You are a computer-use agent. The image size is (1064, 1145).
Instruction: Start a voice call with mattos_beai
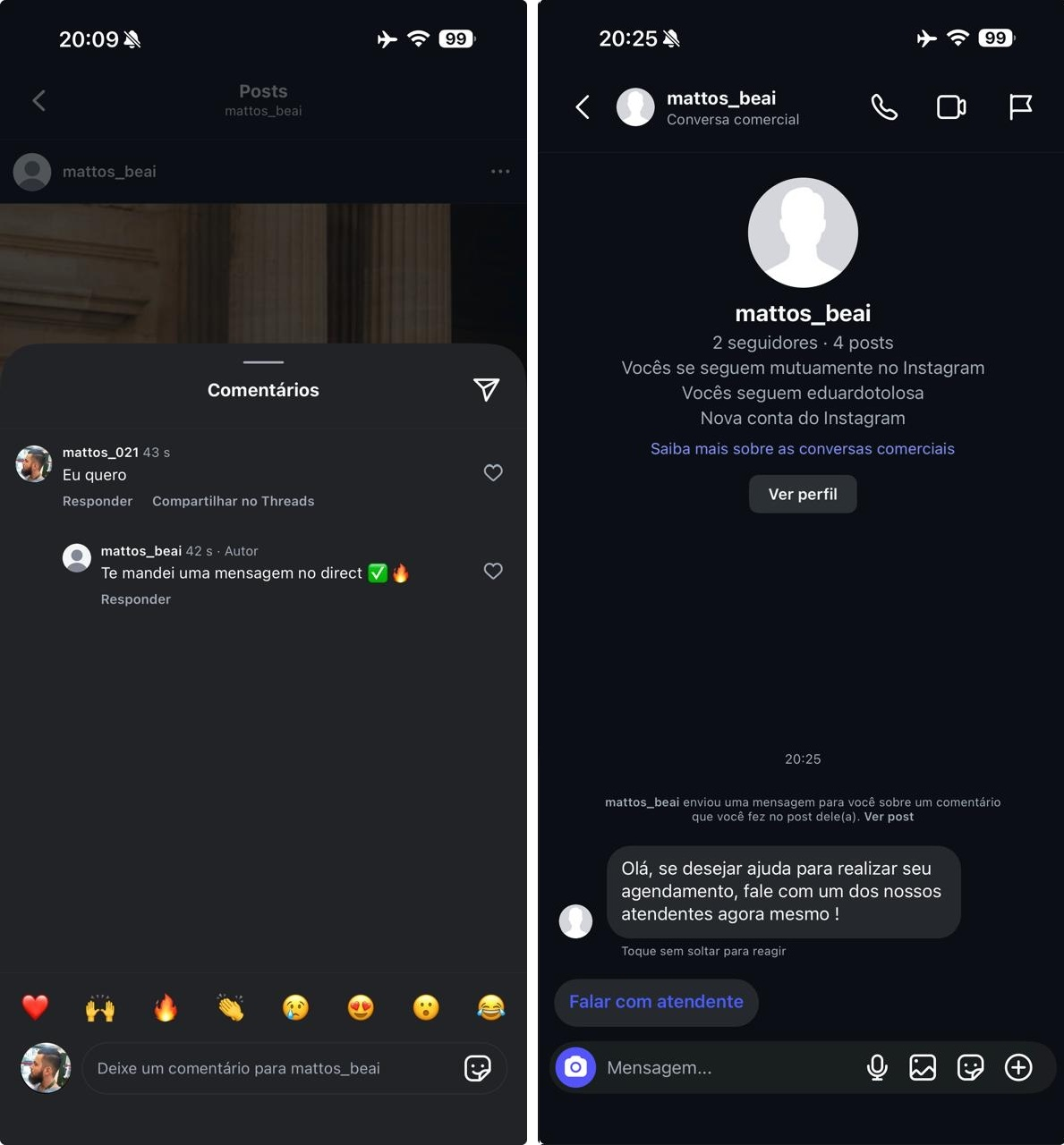point(884,107)
